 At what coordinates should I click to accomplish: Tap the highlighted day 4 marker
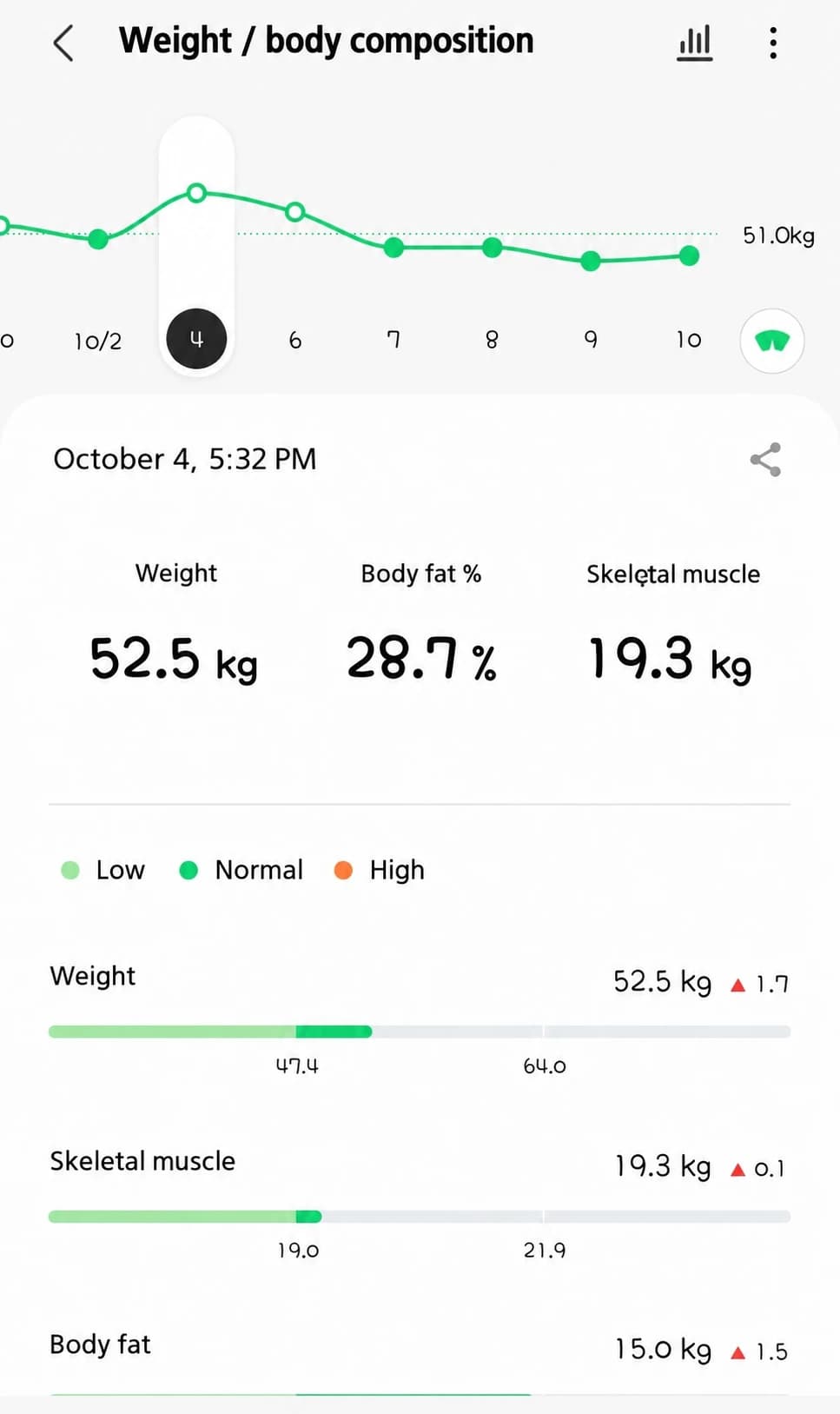point(196,339)
